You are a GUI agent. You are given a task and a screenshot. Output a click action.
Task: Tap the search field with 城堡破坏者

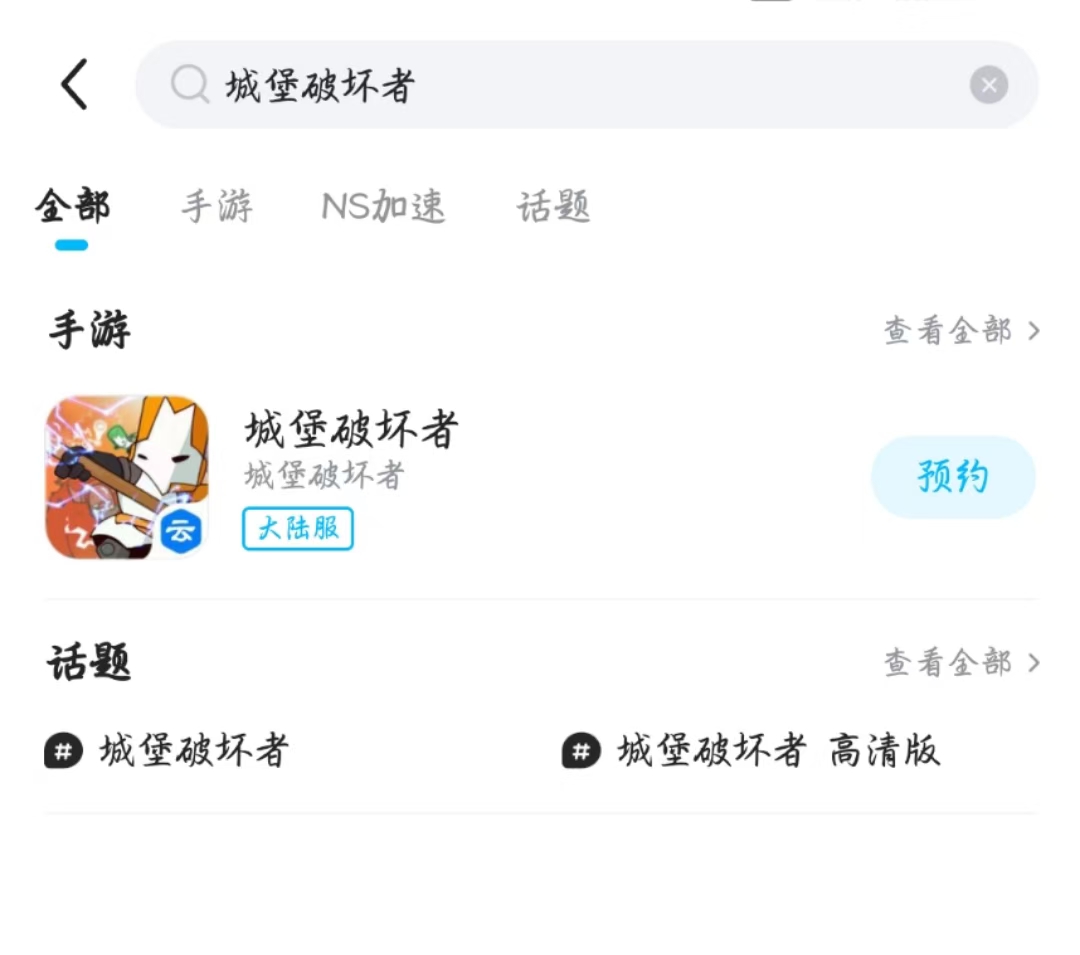pyautogui.click(x=560, y=85)
